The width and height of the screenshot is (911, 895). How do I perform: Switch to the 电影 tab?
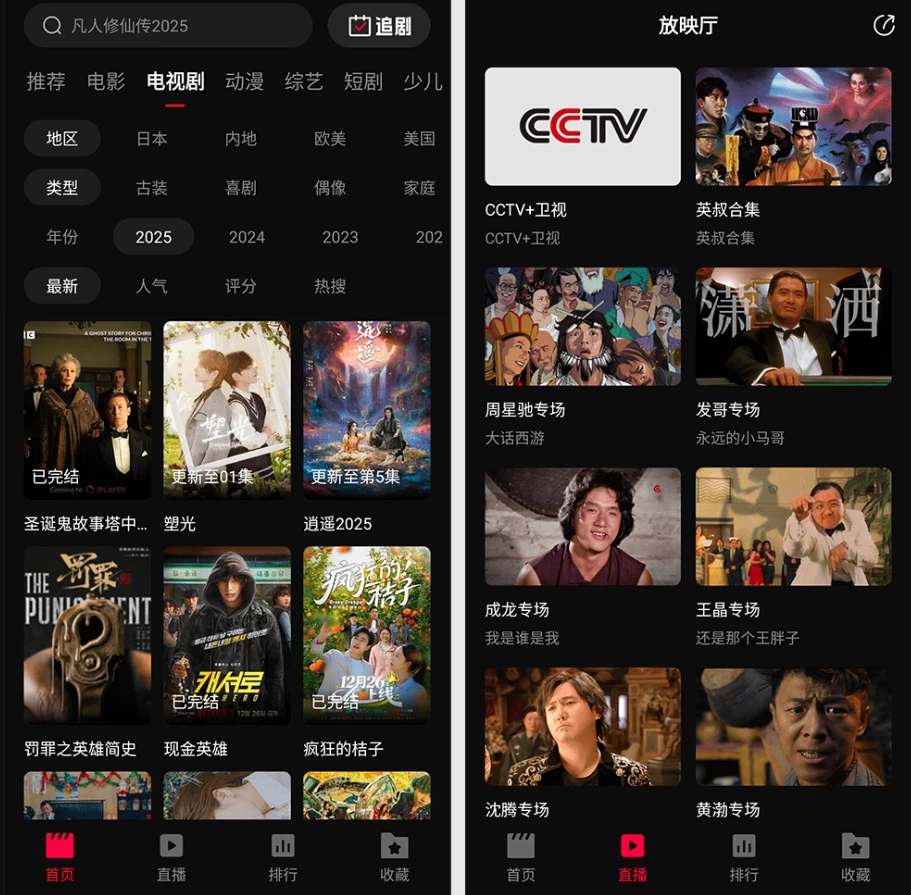tap(106, 81)
